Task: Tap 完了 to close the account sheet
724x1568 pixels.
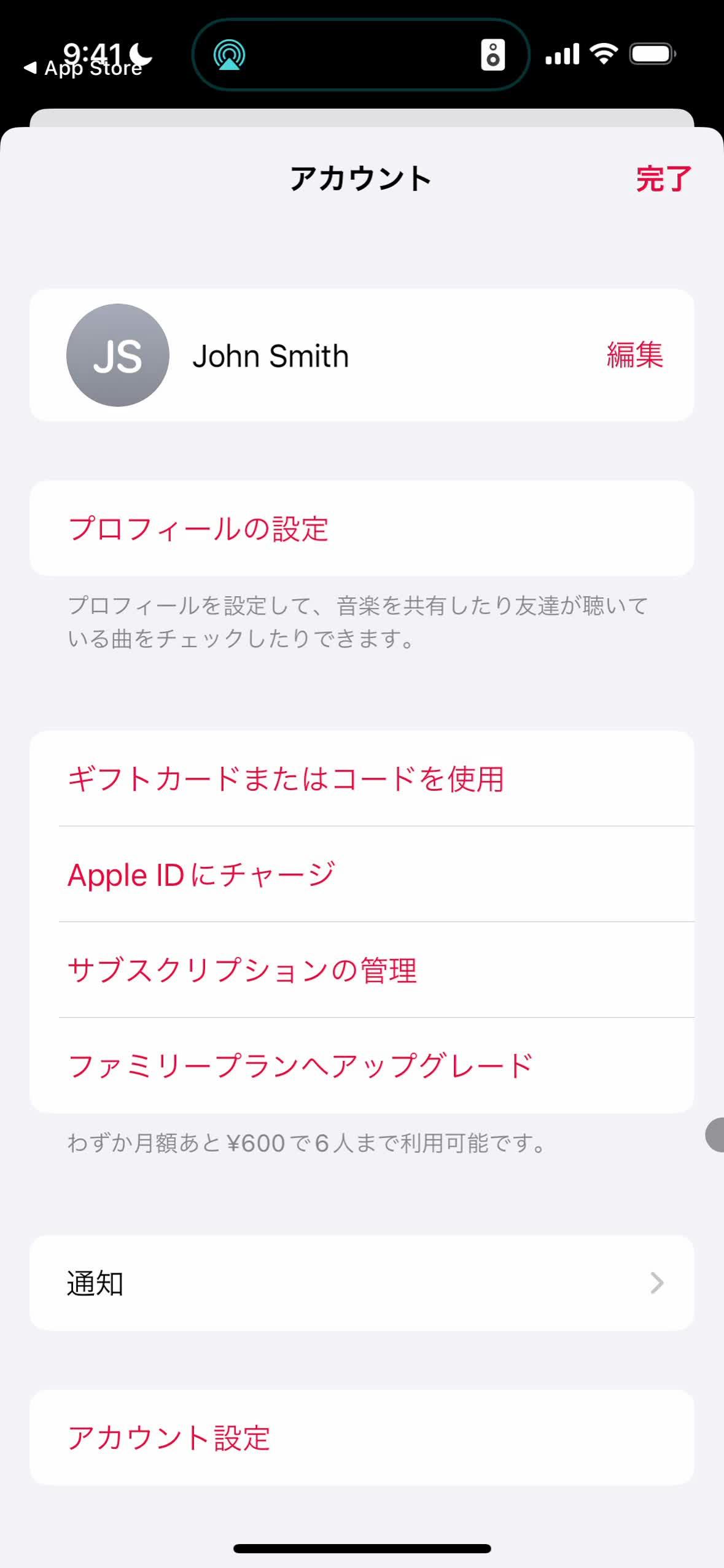Action: (663, 179)
